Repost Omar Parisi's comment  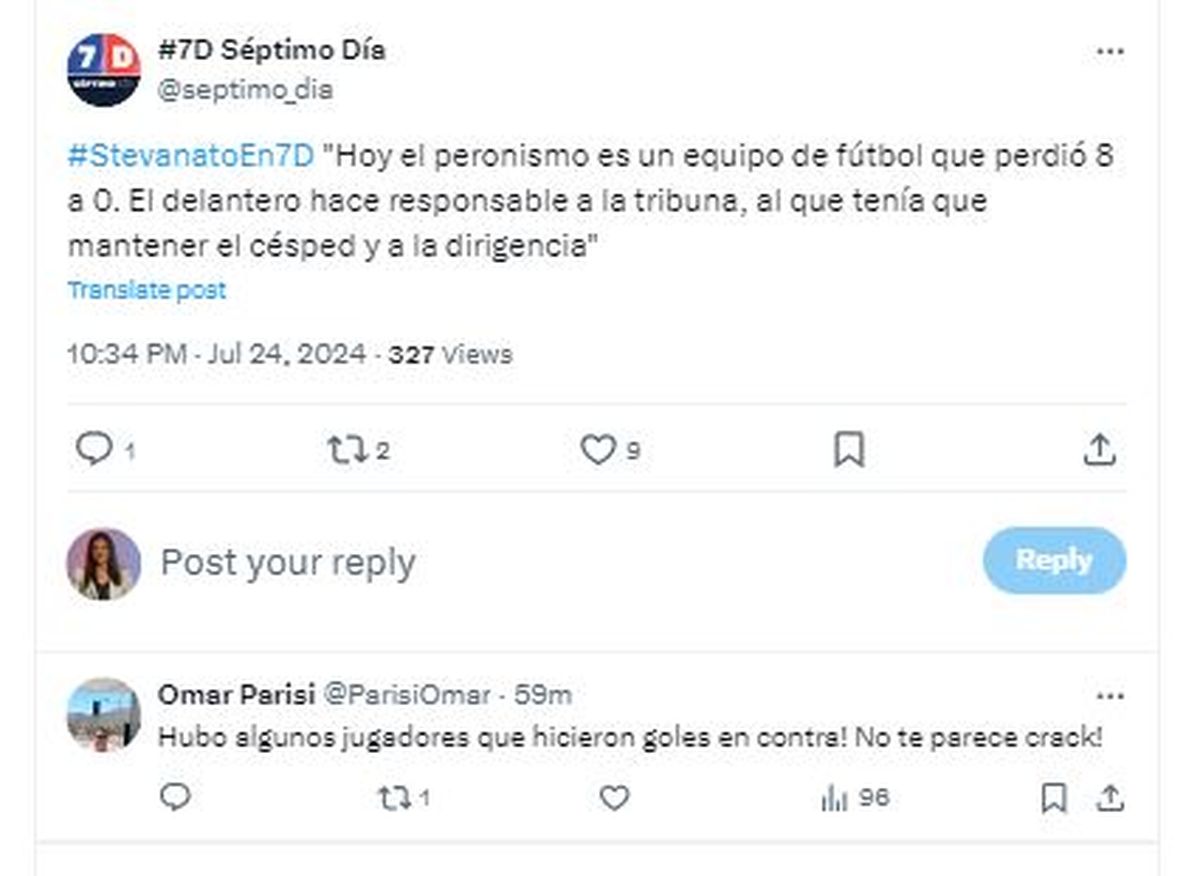(x=392, y=797)
